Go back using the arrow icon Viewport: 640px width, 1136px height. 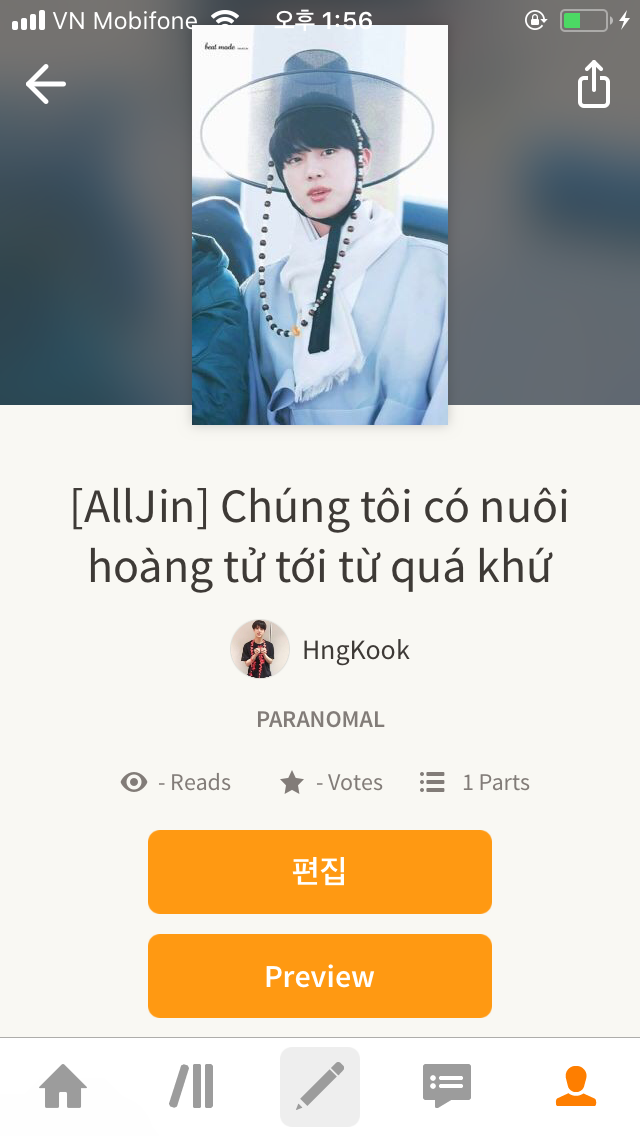pos(46,84)
